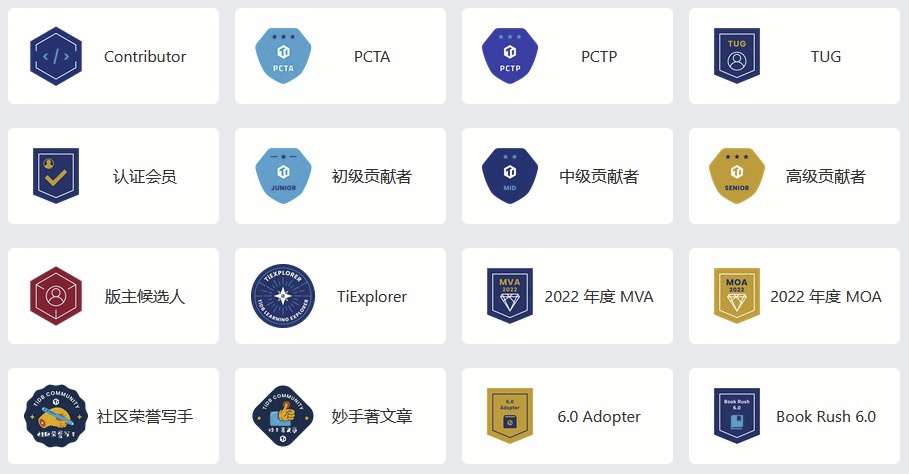Image resolution: width=909 pixels, height=474 pixels.
Task: Tap the 认证会员 badge card
Action: [113, 176]
